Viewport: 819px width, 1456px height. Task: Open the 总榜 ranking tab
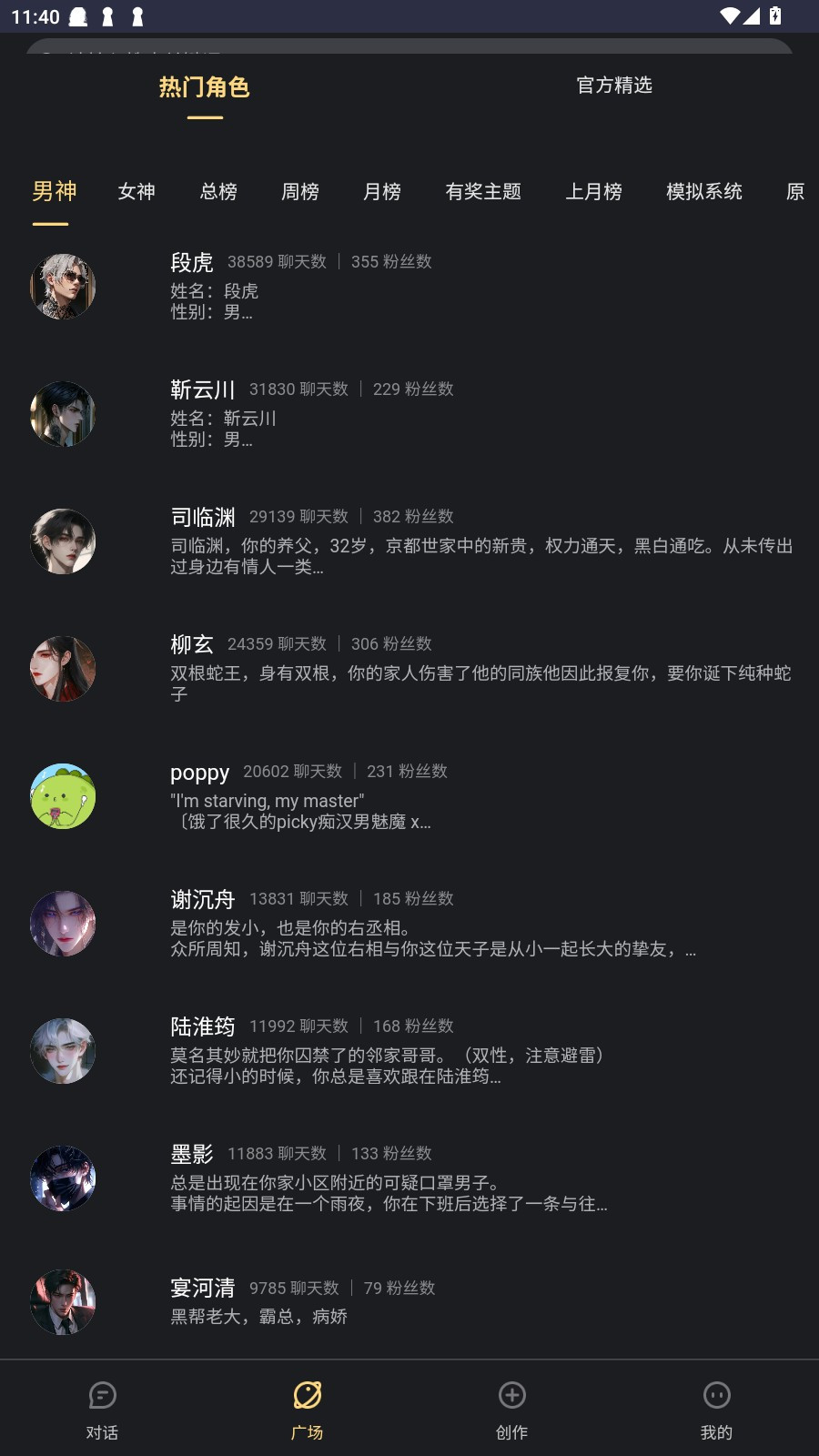coord(218,192)
